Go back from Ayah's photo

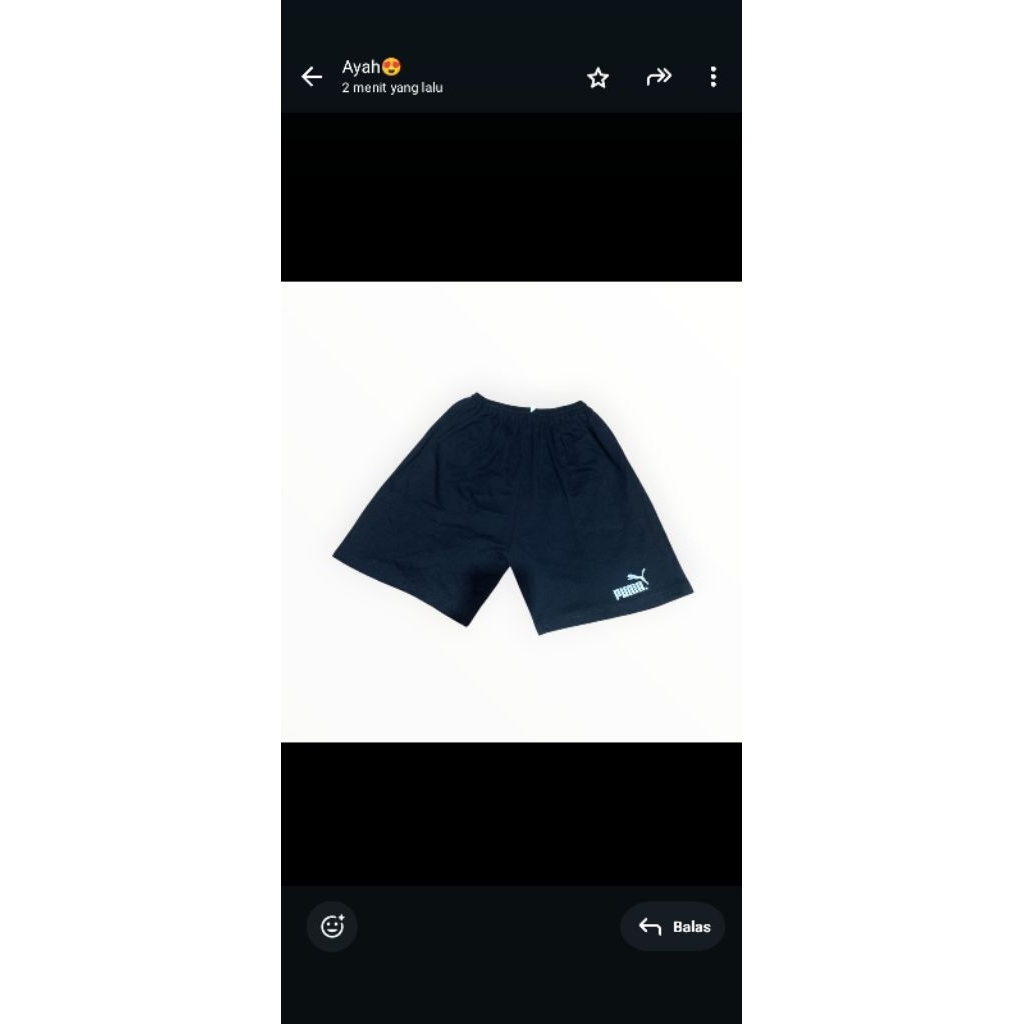[x=311, y=77]
